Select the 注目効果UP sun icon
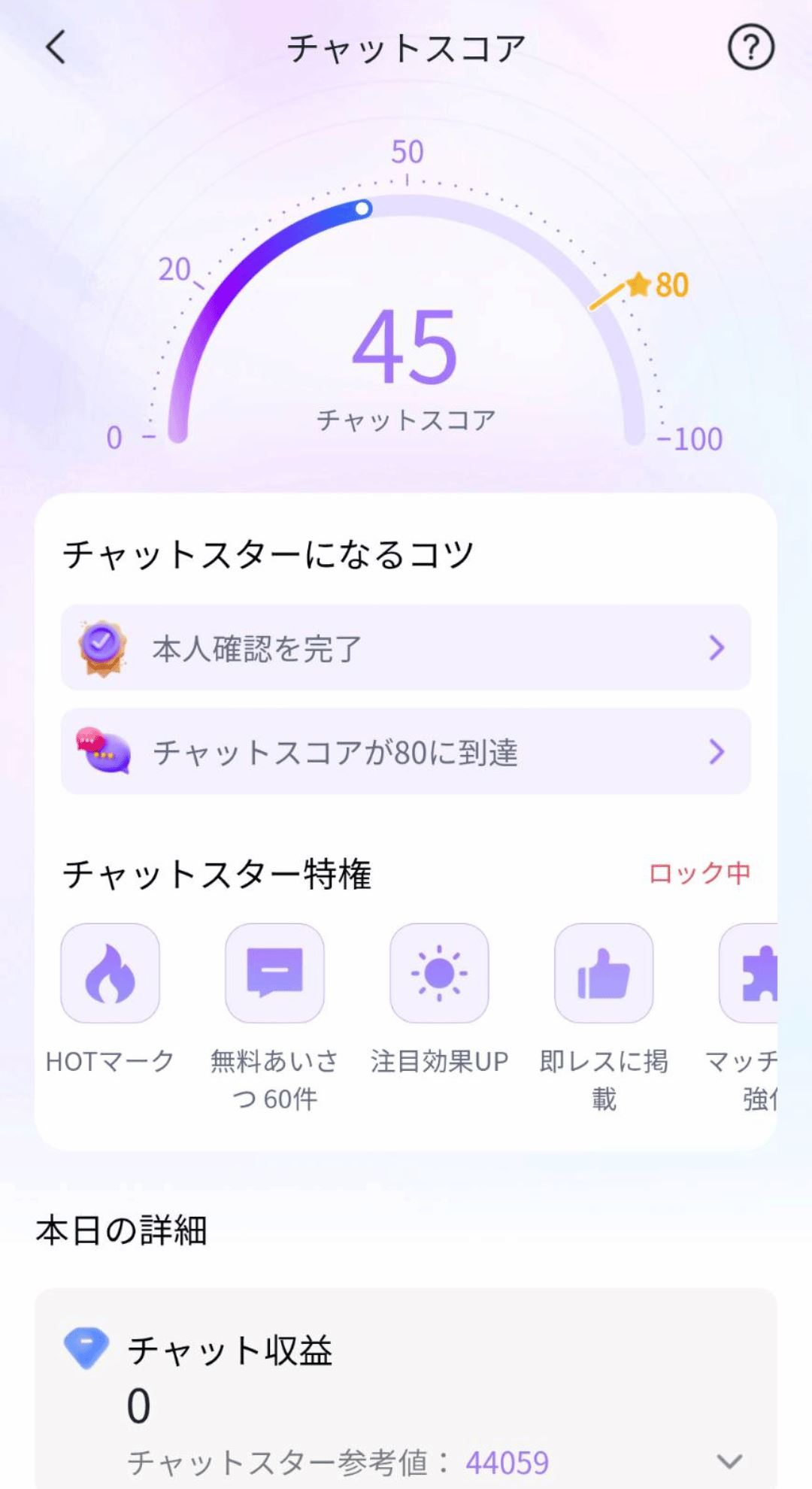This screenshot has height=1489, width=812. [440, 975]
